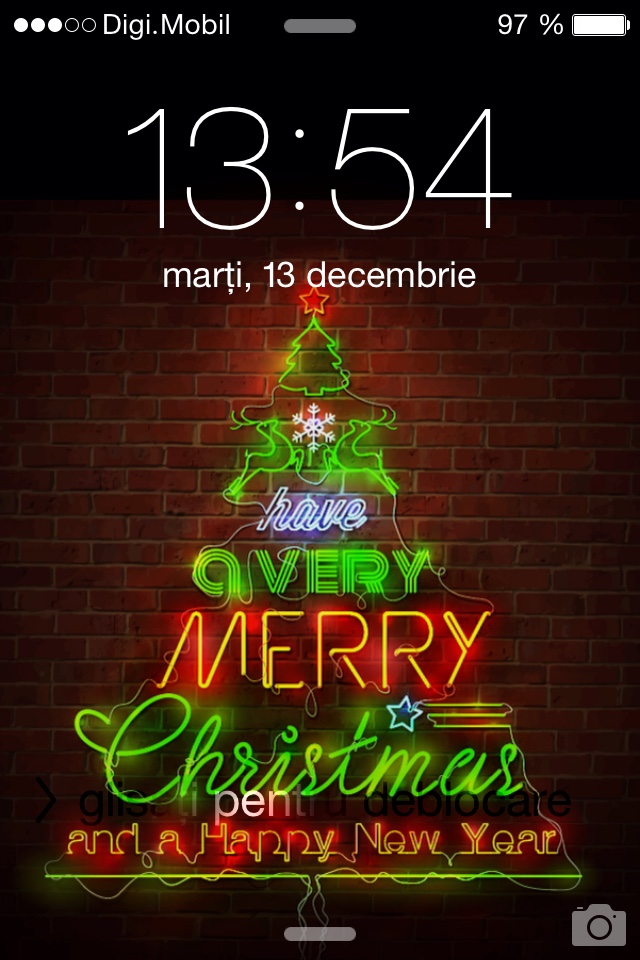Tap the Control Center grabber handle
640x960 pixels.
click(x=320, y=934)
